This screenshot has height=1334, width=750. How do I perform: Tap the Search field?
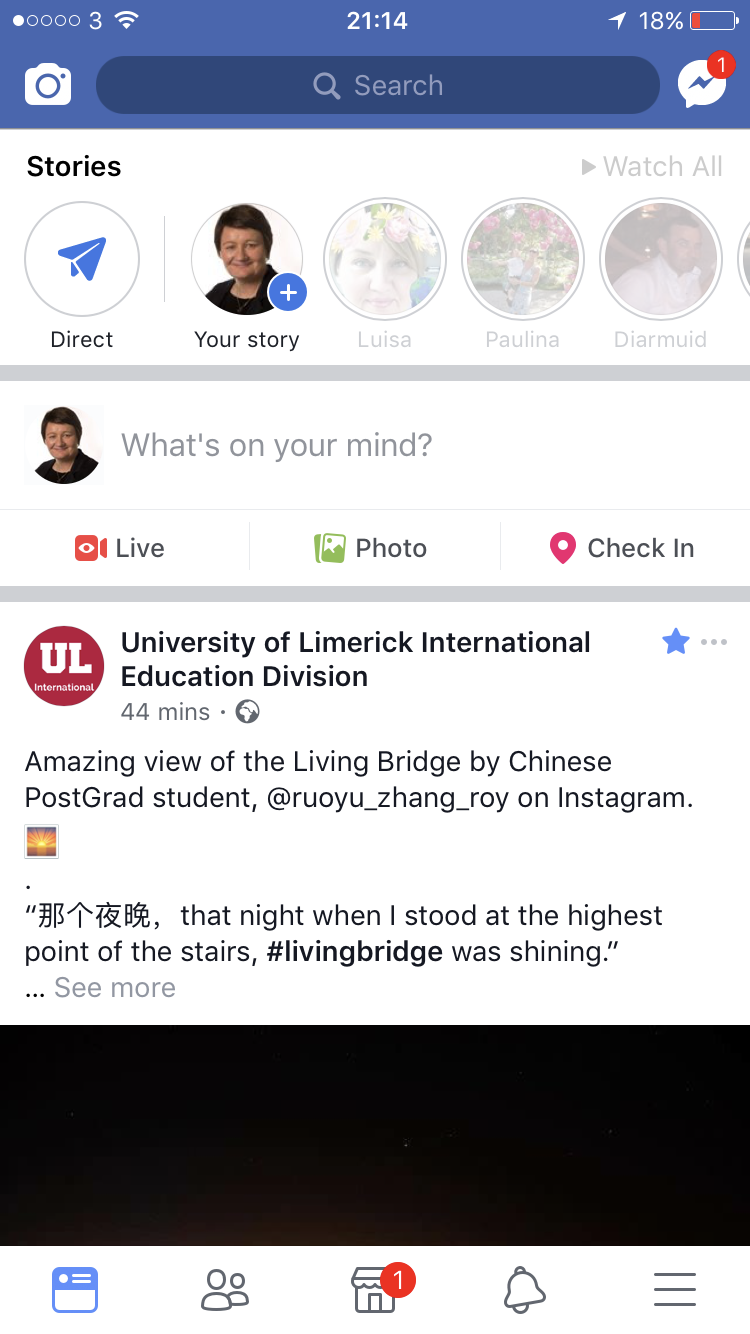tap(378, 86)
